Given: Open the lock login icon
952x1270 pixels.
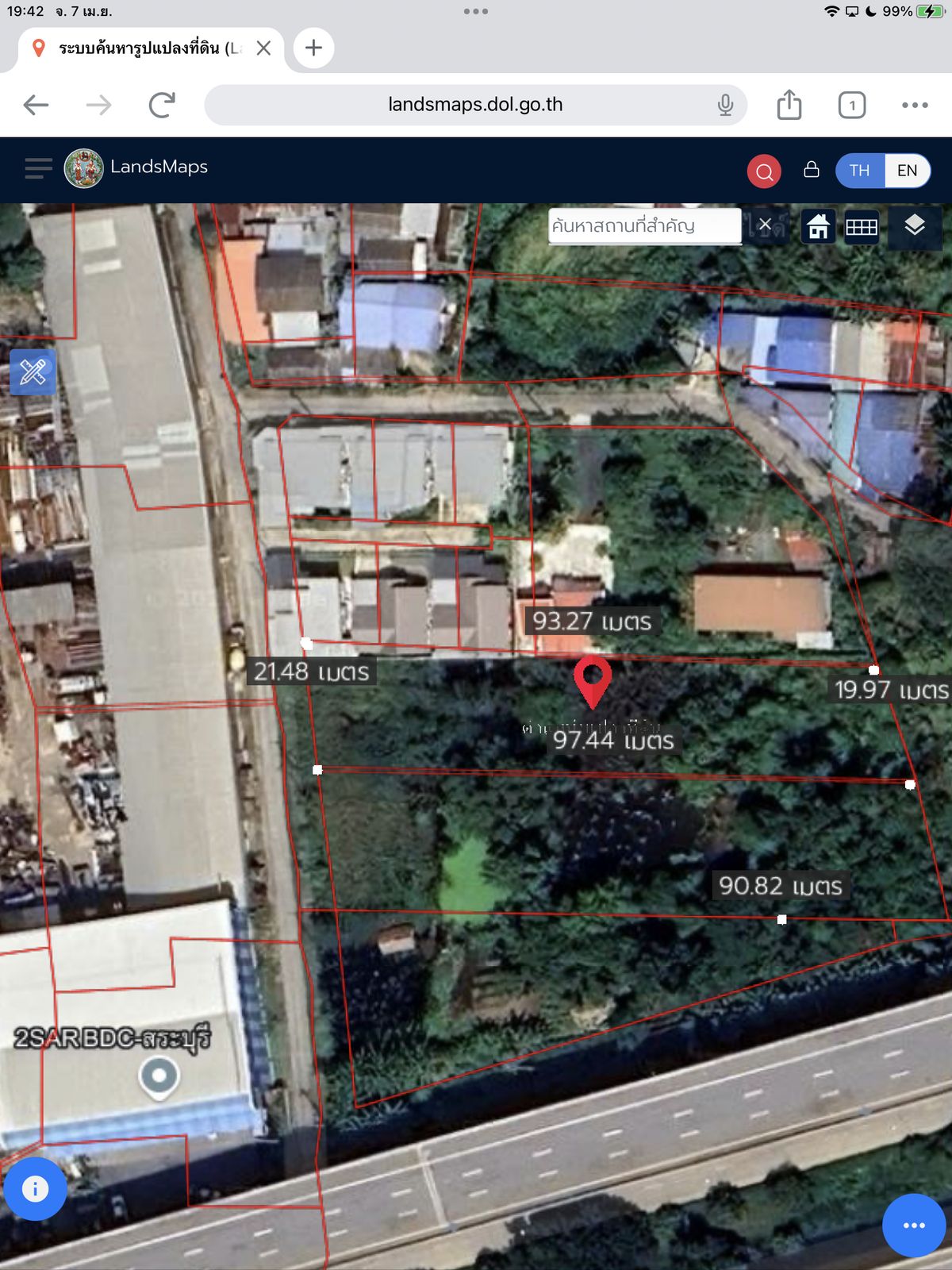Looking at the screenshot, I should (811, 170).
